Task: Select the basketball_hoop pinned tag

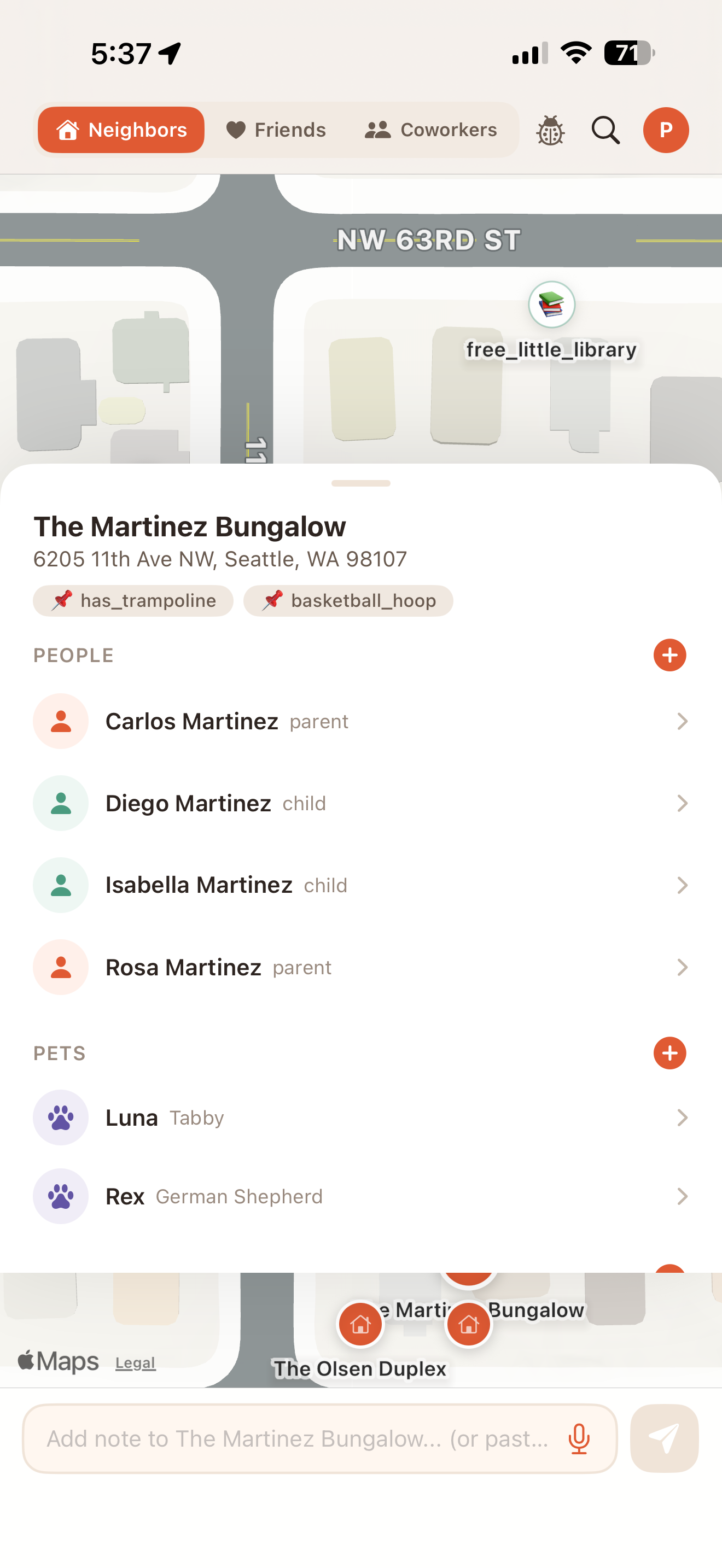Action: (x=348, y=601)
